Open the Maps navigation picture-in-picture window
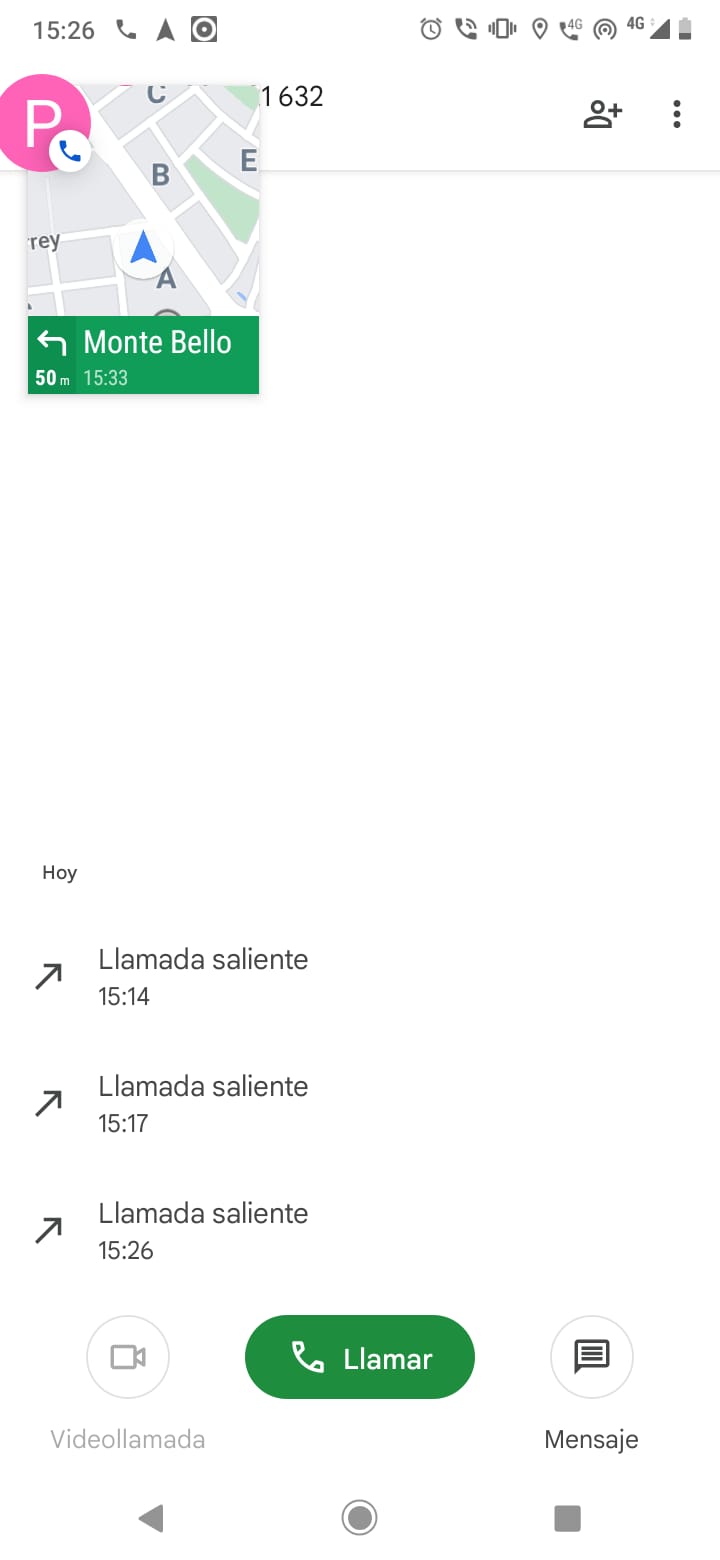Viewport: 720px width, 1560px height. 143,239
